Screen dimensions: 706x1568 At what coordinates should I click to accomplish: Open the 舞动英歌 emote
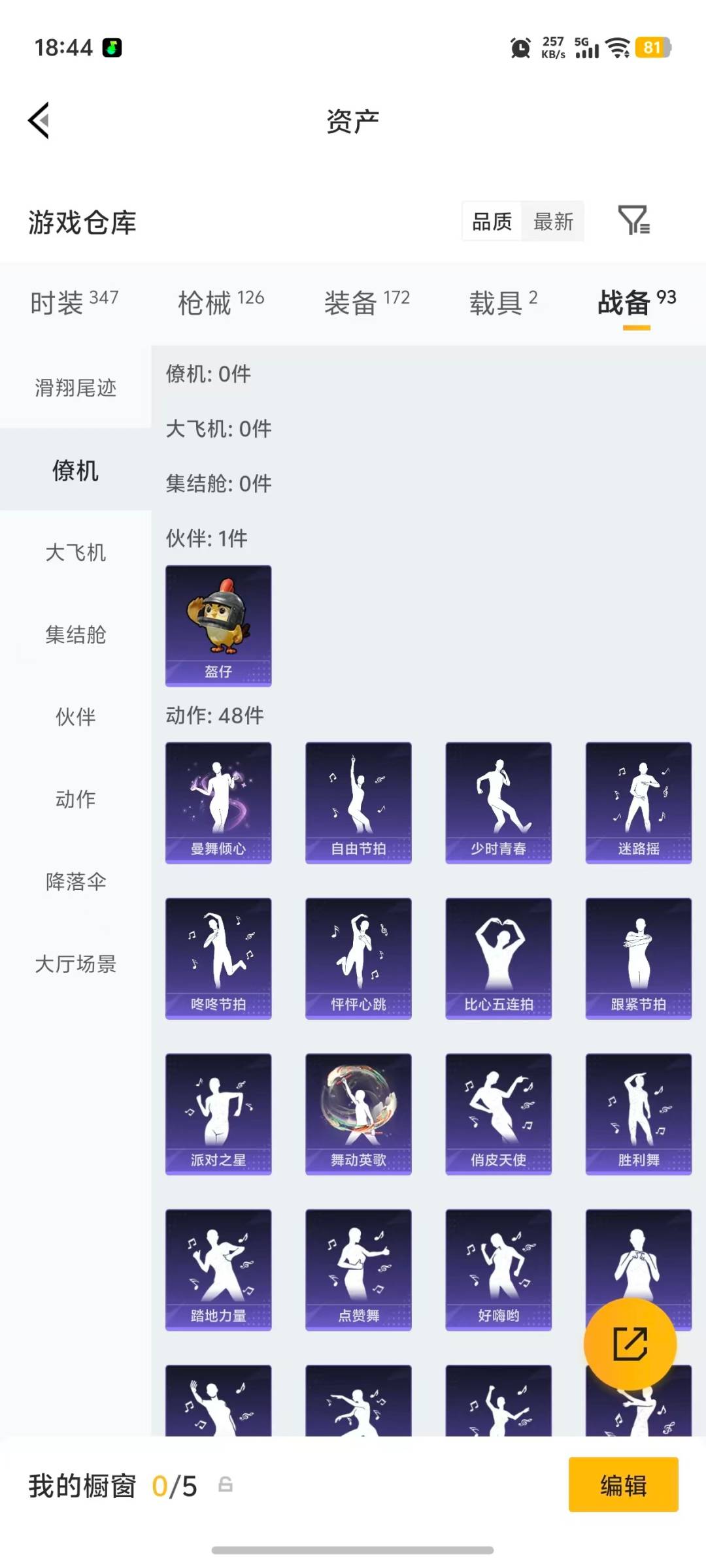(x=358, y=1114)
